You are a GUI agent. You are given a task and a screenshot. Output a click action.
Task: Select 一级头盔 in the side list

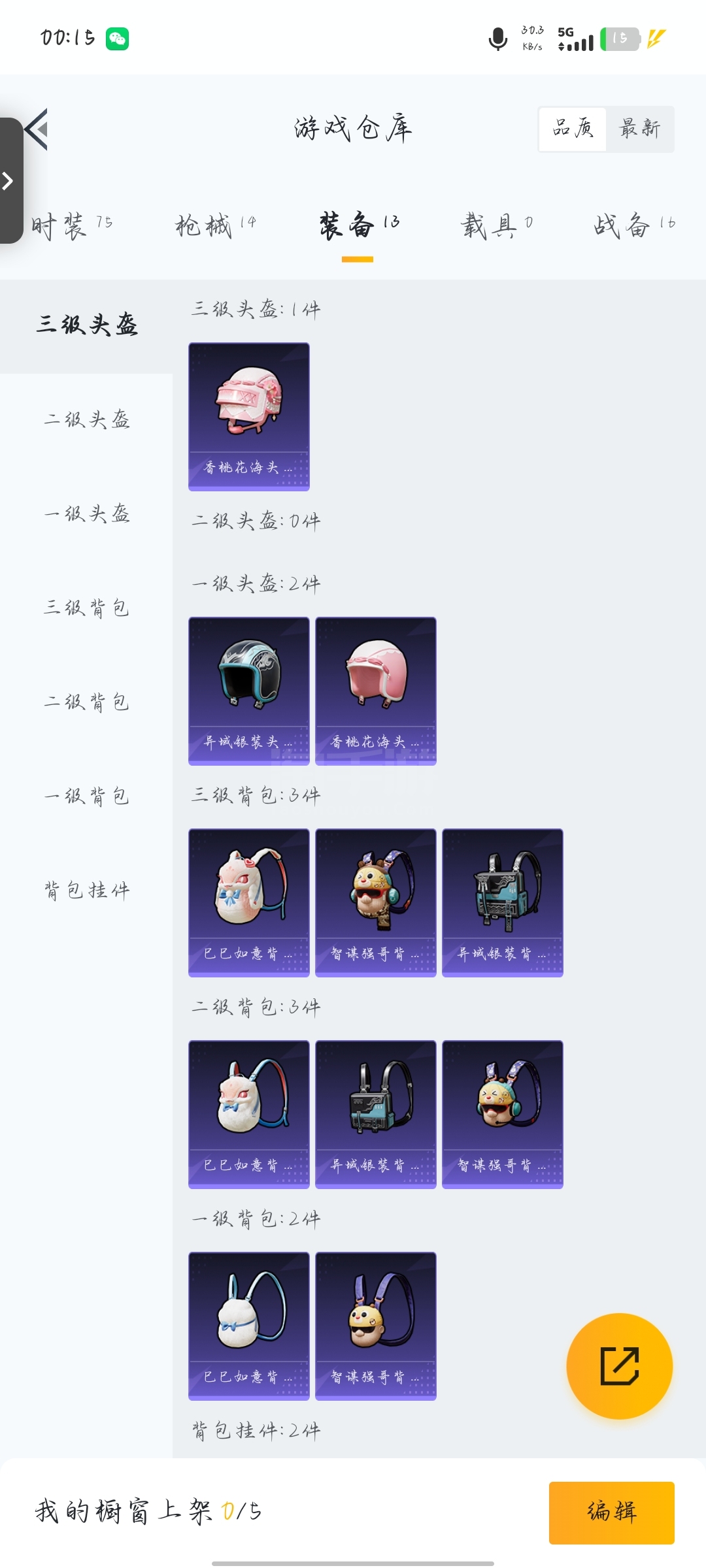coord(86,514)
